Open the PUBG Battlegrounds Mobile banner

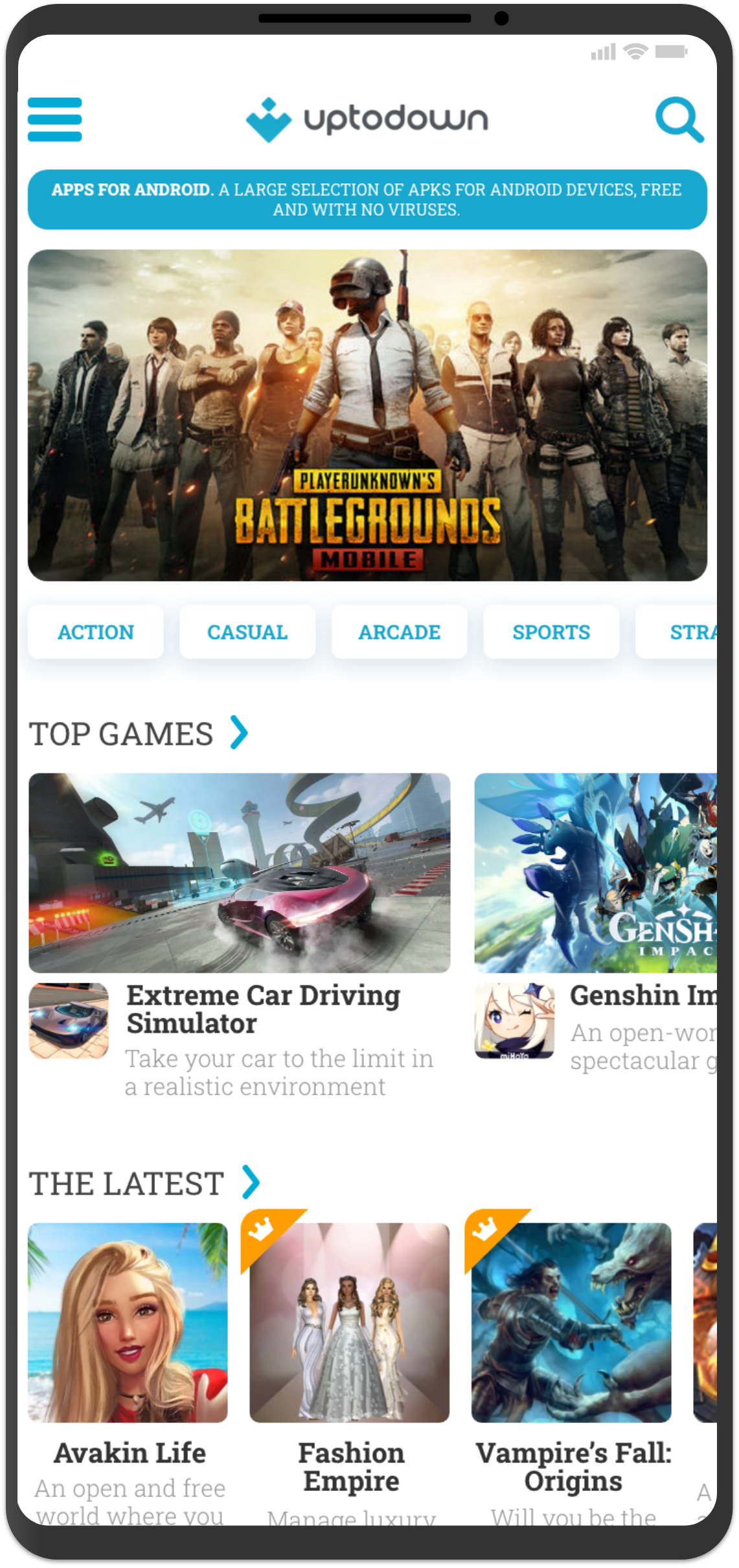[367, 415]
